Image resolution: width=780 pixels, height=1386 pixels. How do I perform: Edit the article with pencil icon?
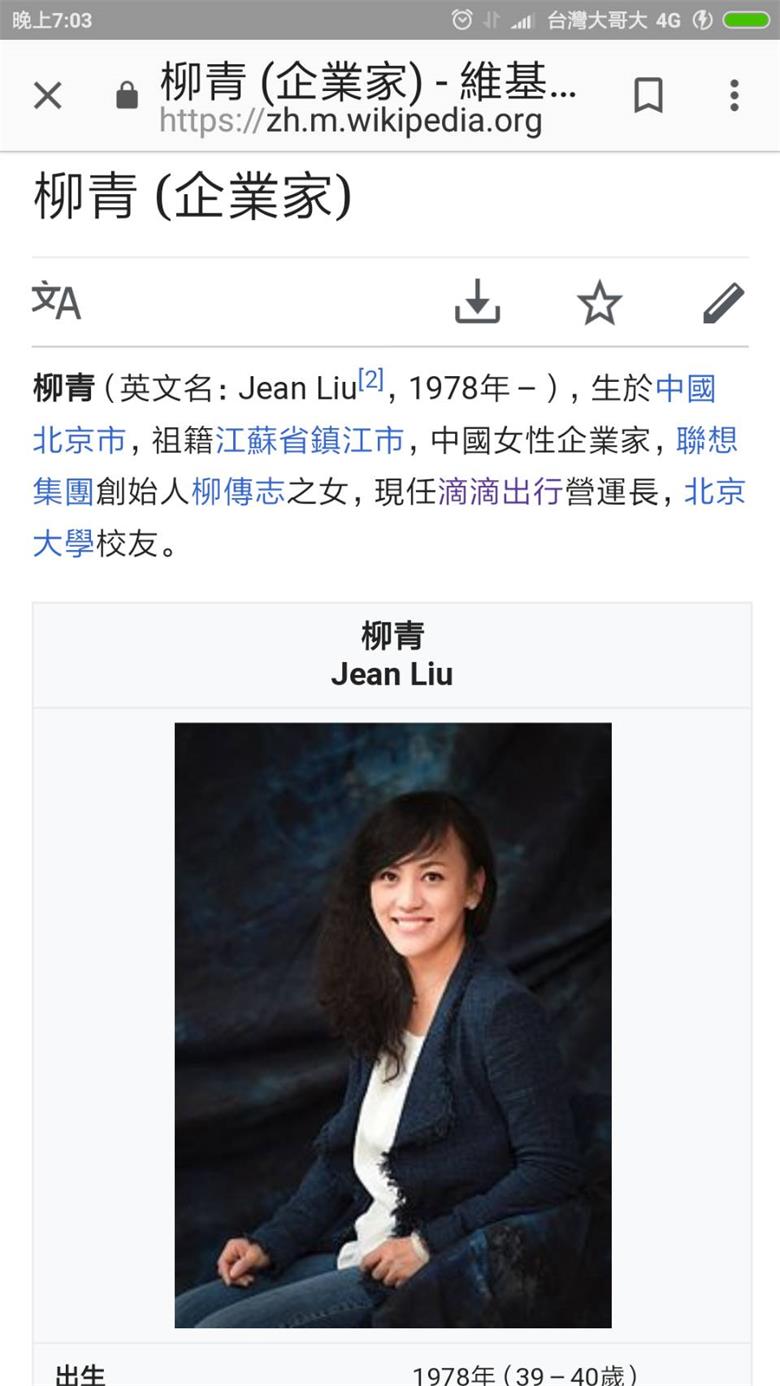coord(723,303)
